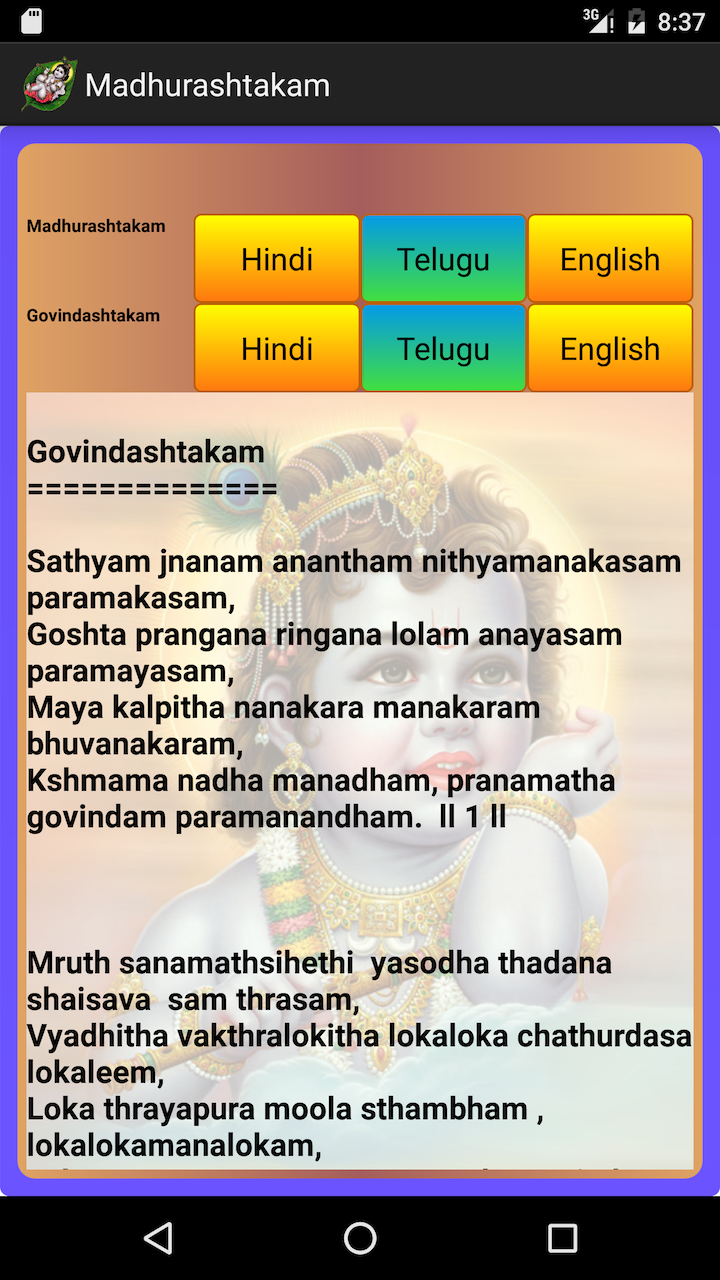Show Madhurashtakam in Telugu

click(443, 259)
